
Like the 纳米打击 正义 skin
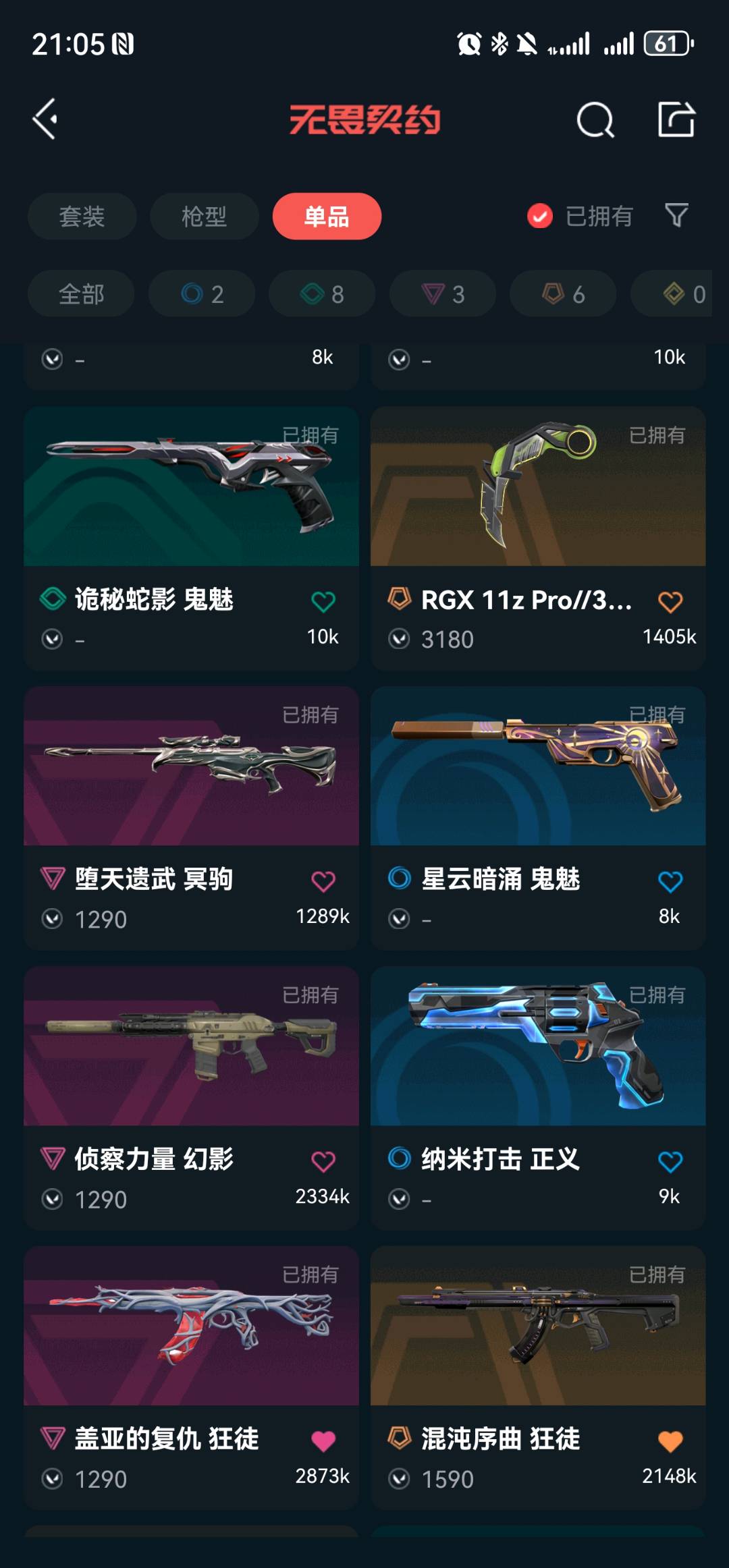[x=670, y=1161]
